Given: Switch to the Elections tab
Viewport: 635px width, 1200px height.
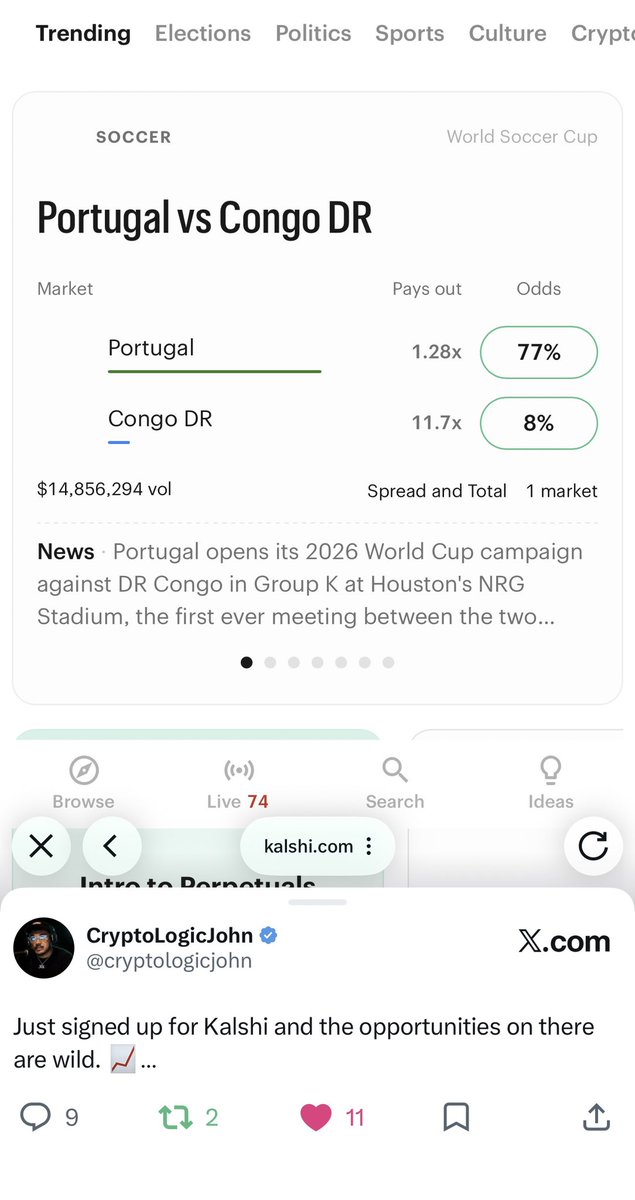Looking at the screenshot, I should (x=202, y=33).
